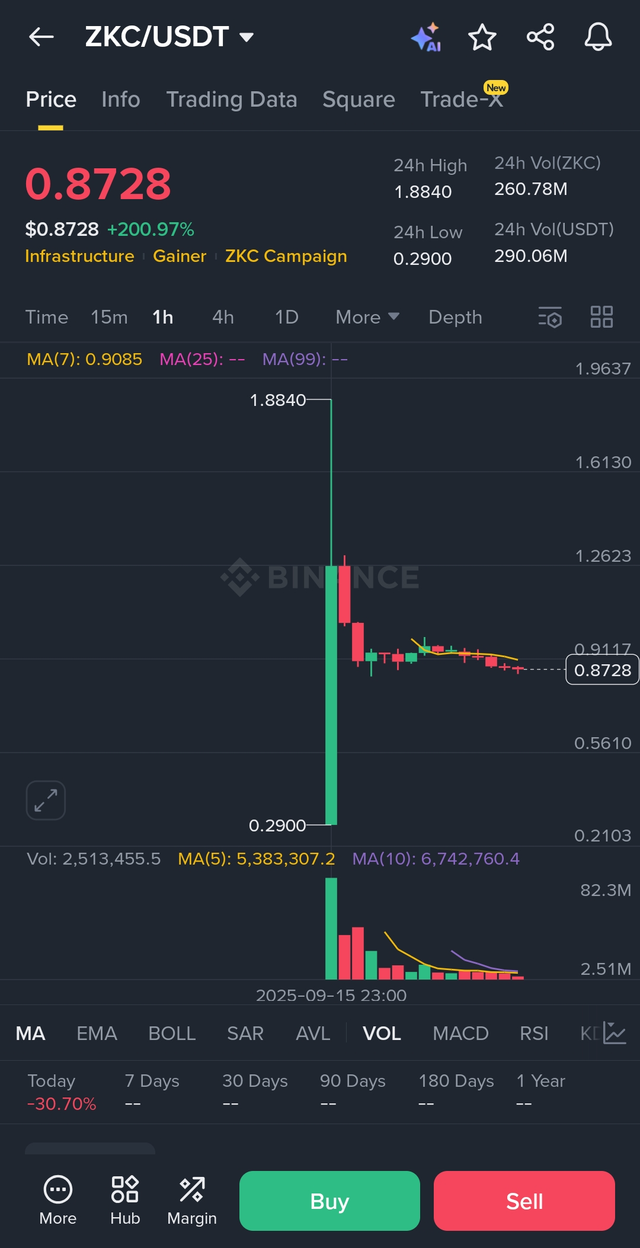Viewport: 640px width, 1248px height.
Task: Choose the MACD indicator
Action: [x=460, y=1033]
